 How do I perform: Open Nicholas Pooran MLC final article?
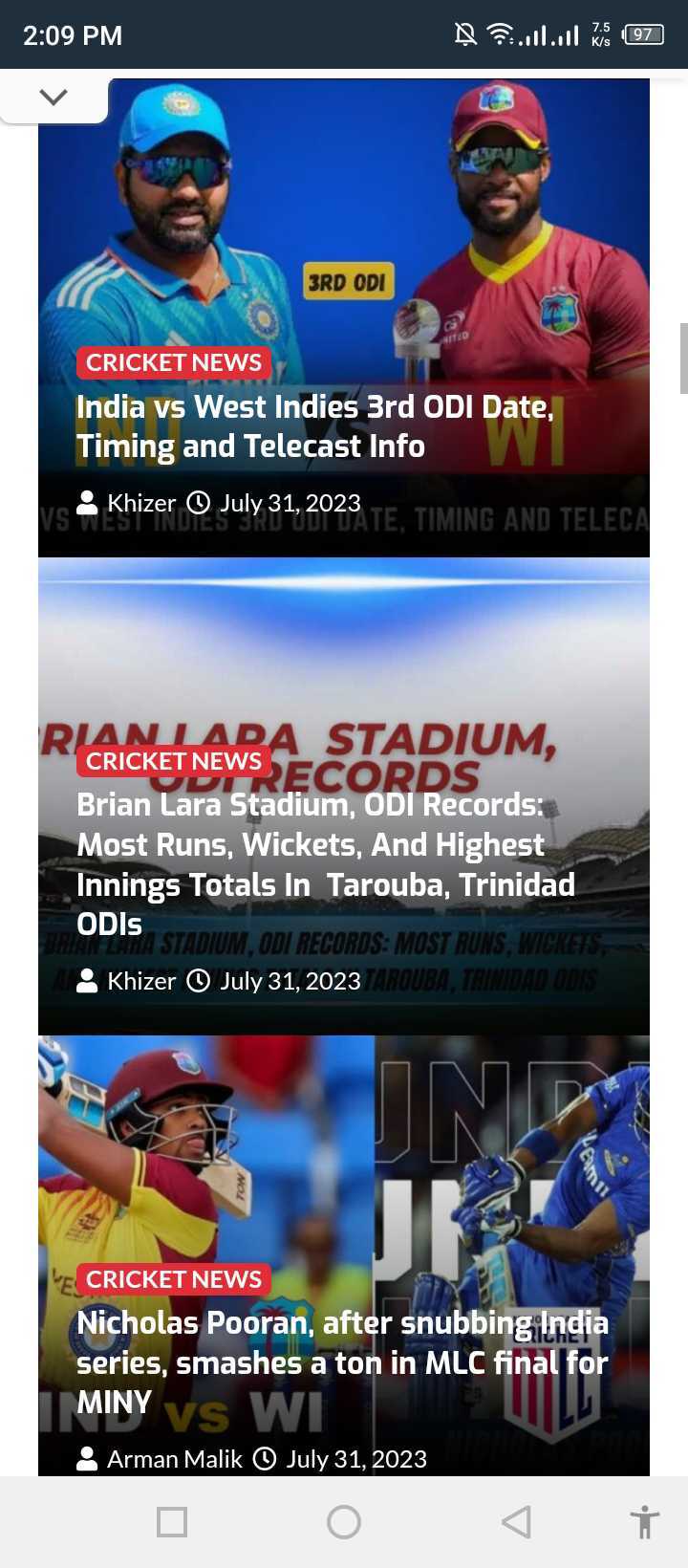point(342,1362)
